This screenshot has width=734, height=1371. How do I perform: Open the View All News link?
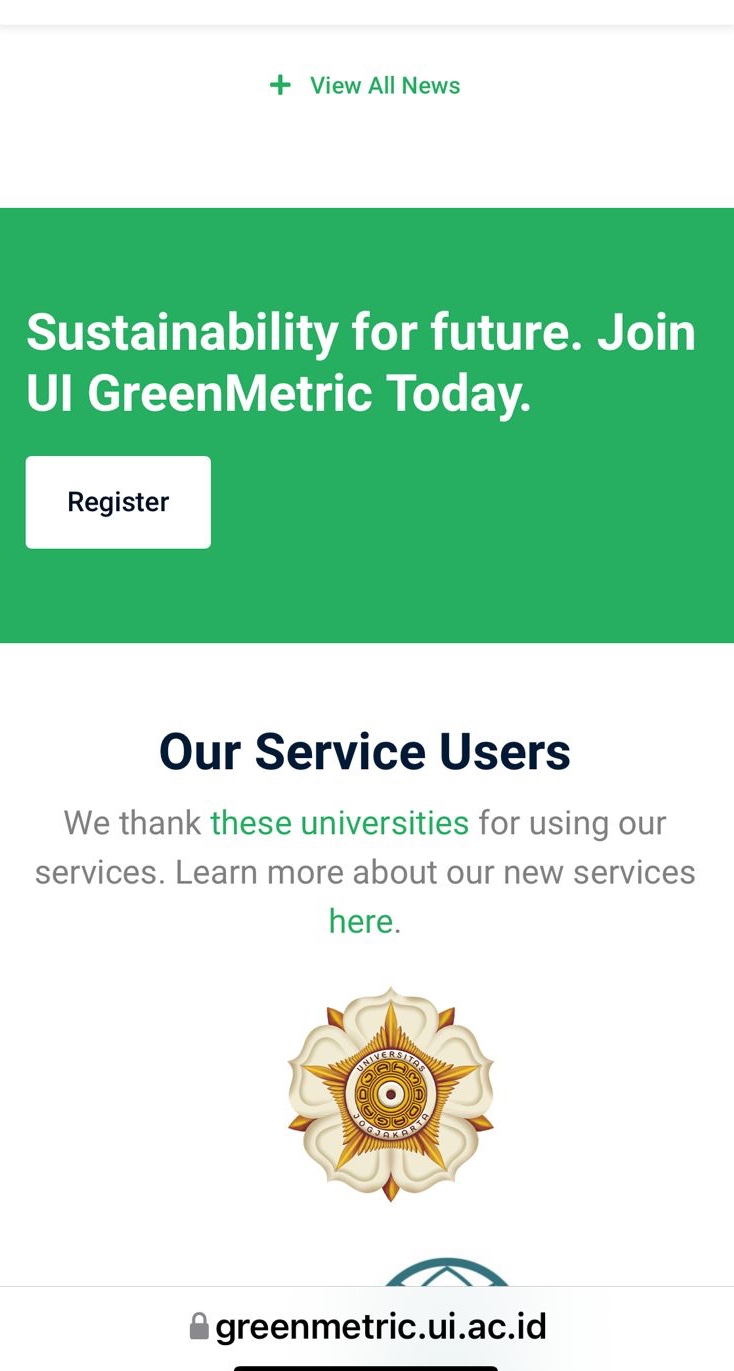(366, 86)
